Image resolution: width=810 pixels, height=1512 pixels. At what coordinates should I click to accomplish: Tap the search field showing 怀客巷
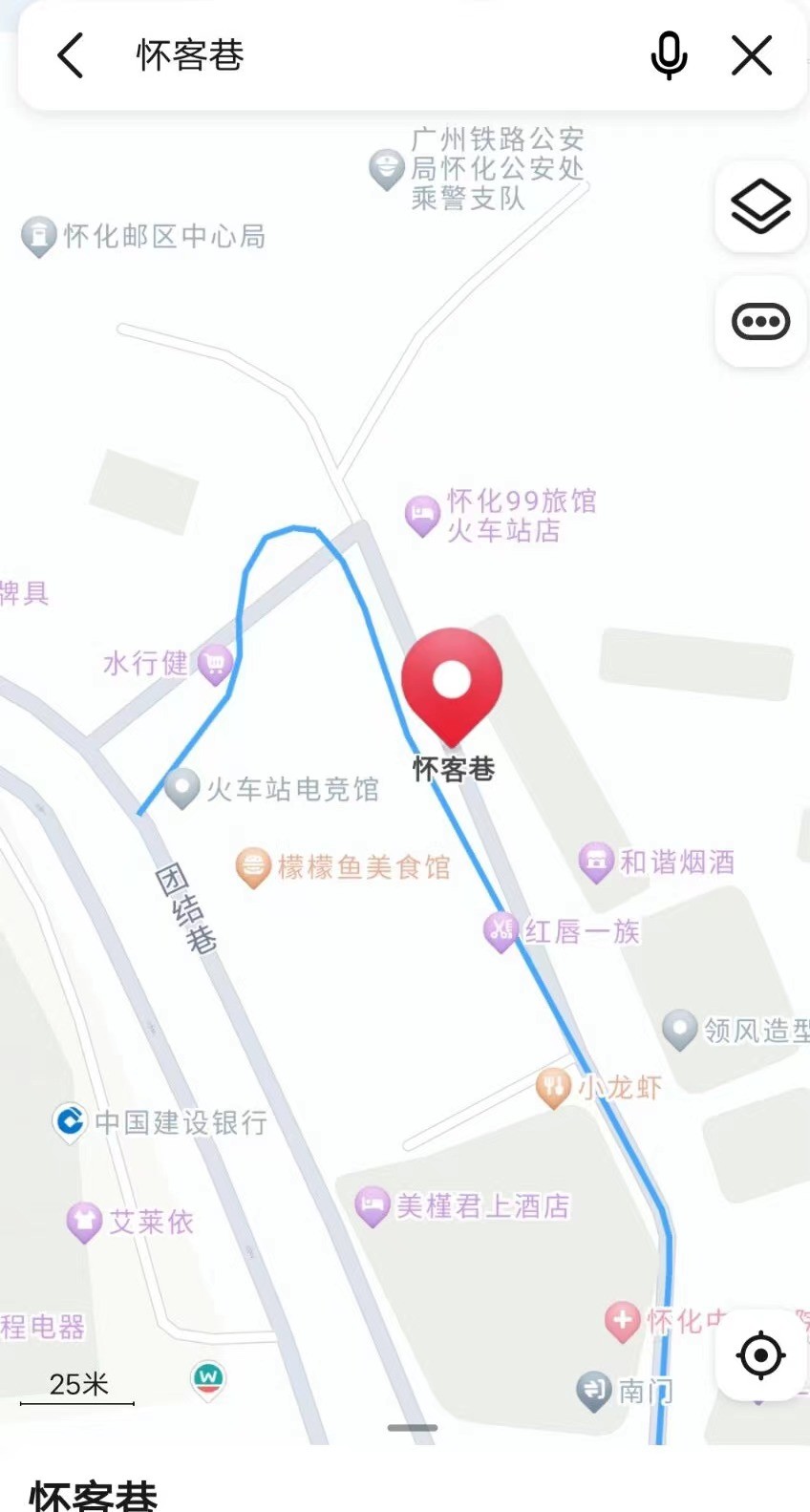[x=363, y=55]
